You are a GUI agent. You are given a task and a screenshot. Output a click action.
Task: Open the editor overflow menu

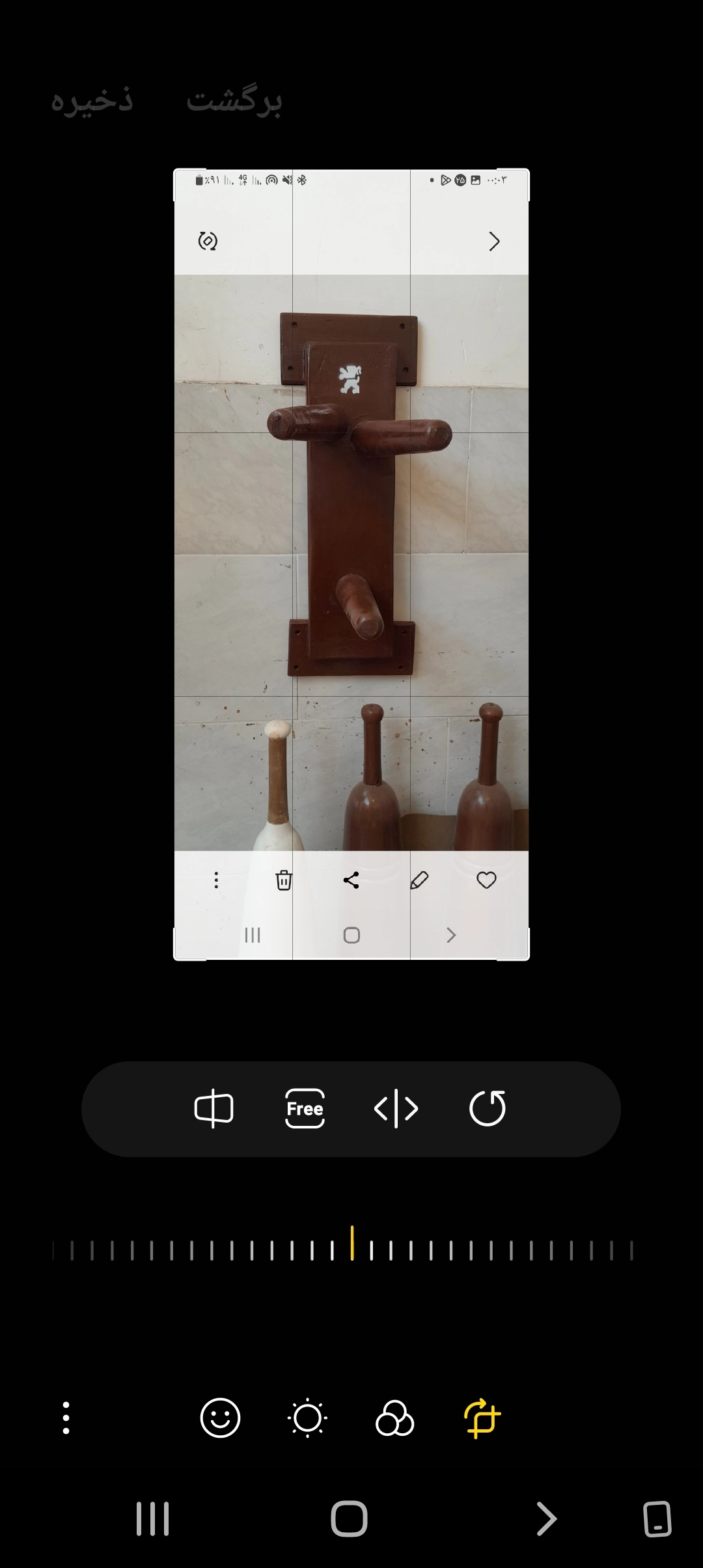[66, 1418]
